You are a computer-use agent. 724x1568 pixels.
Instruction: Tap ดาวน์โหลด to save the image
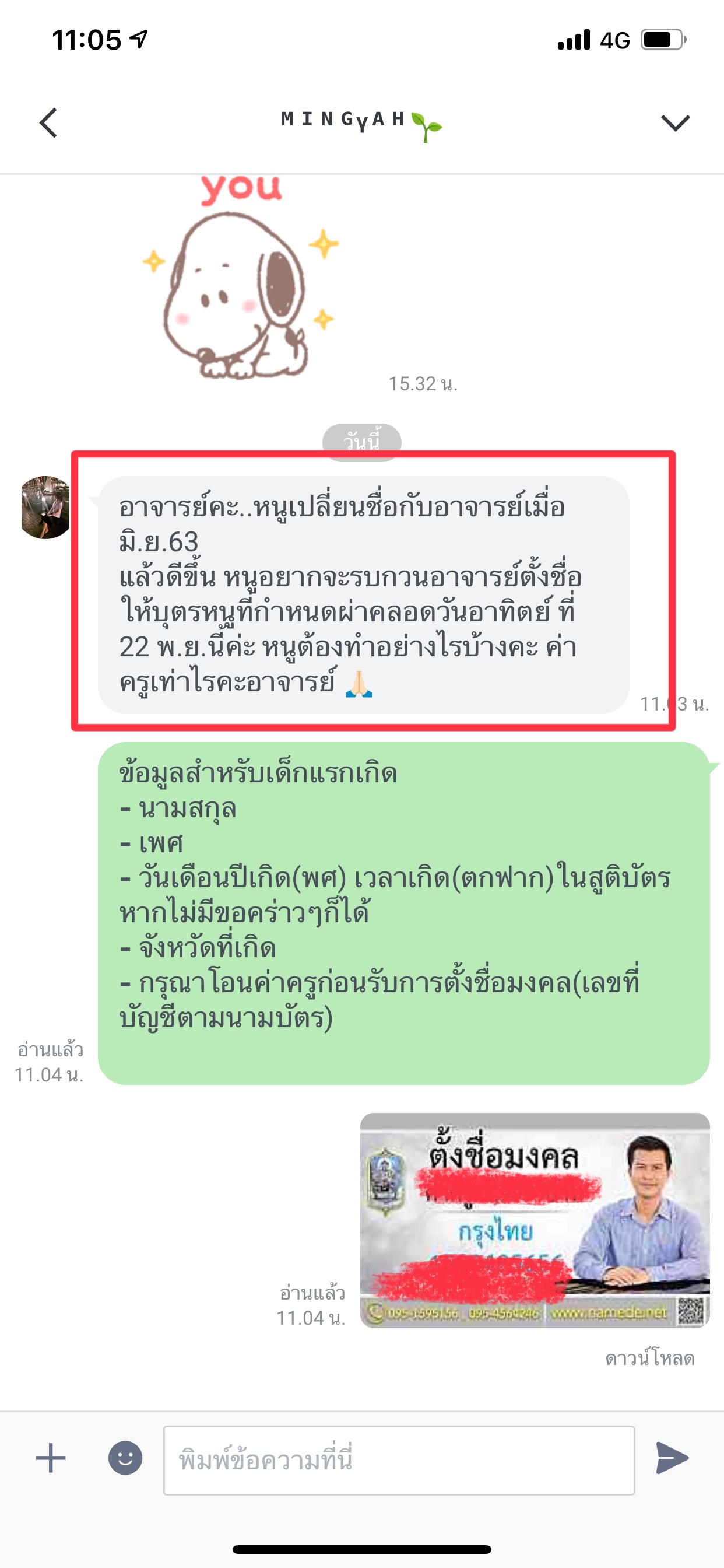[649, 1359]
